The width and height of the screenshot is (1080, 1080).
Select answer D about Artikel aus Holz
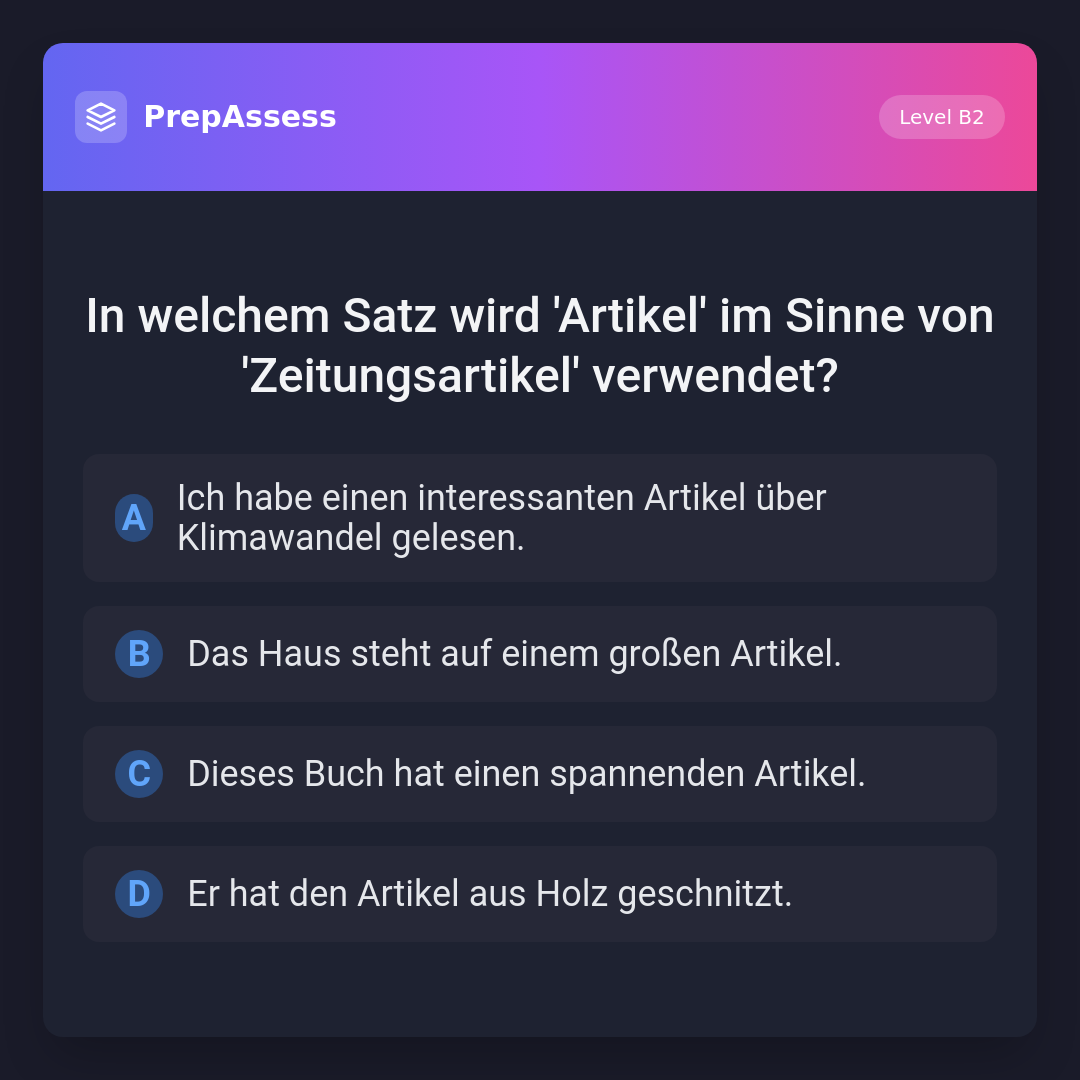pos(540,894)
